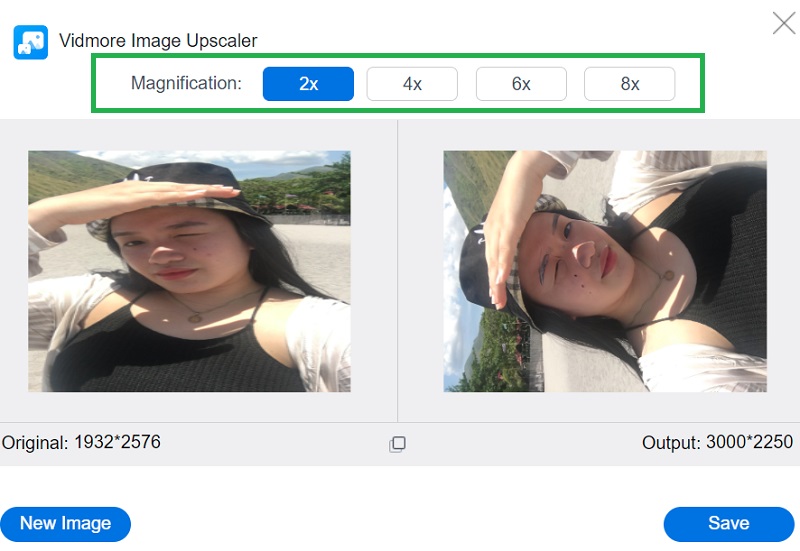Set magnification to 6x

pos(521,84)
